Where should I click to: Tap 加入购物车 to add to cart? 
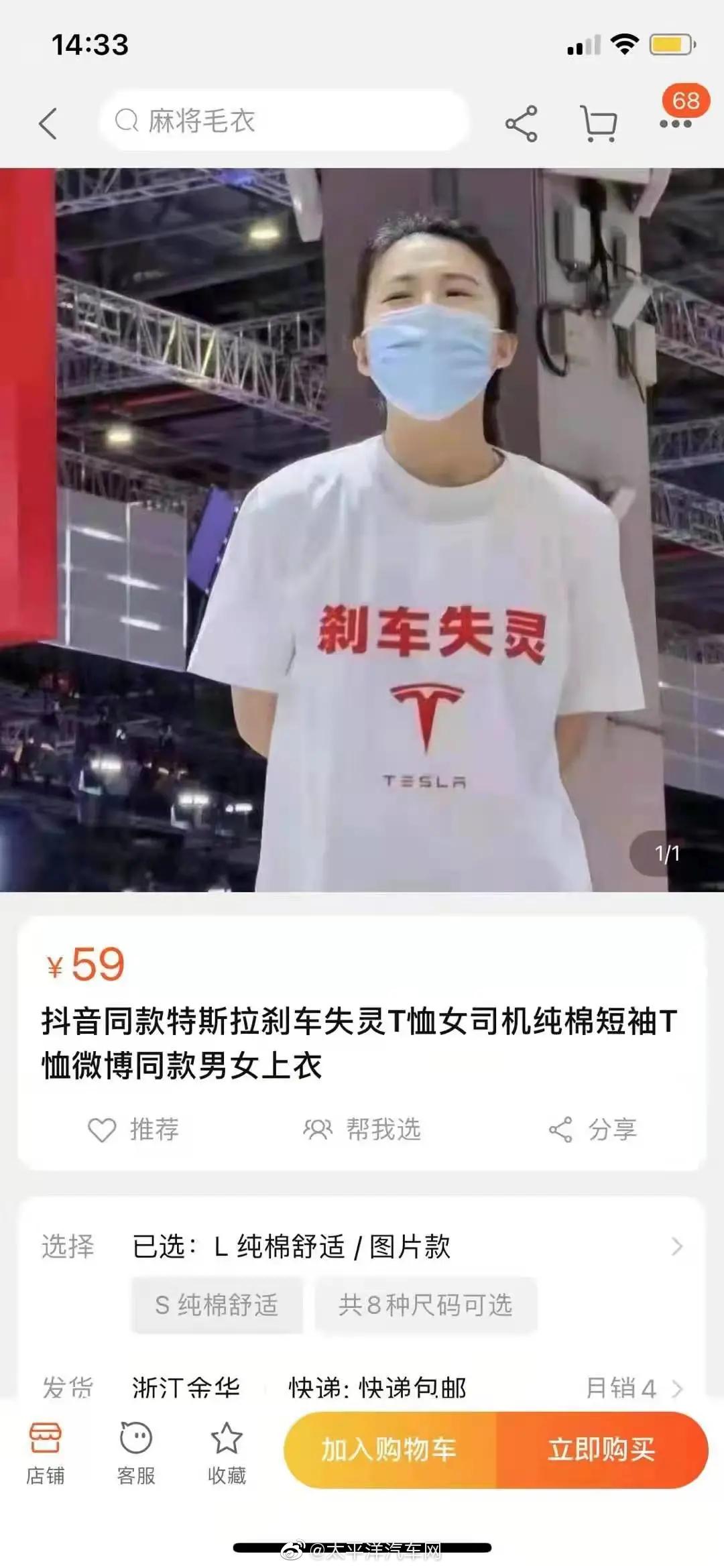coord(389,1449)
